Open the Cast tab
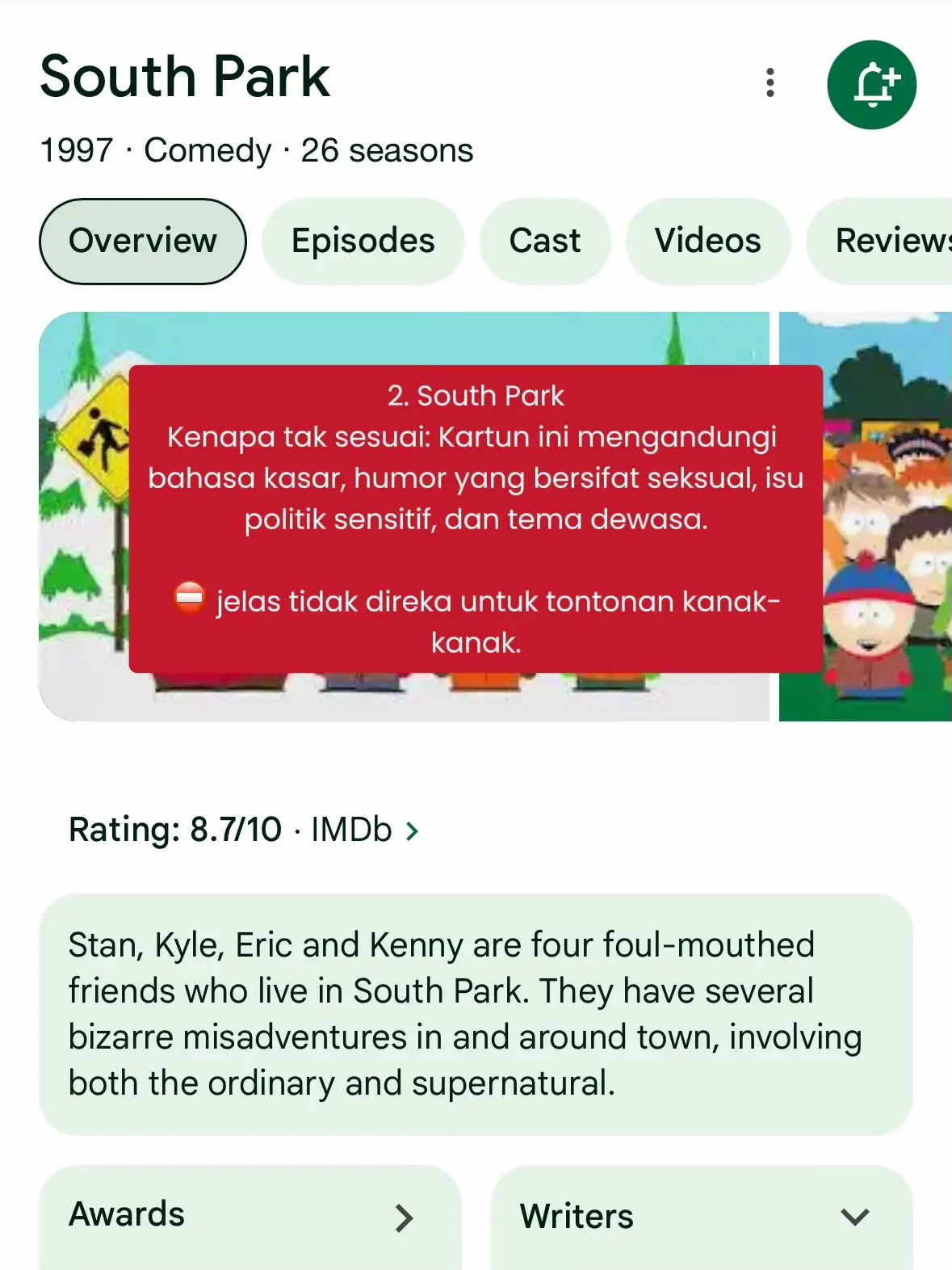Image resolution: width=952 pixels, height=1270 pixels. [545, 241]
